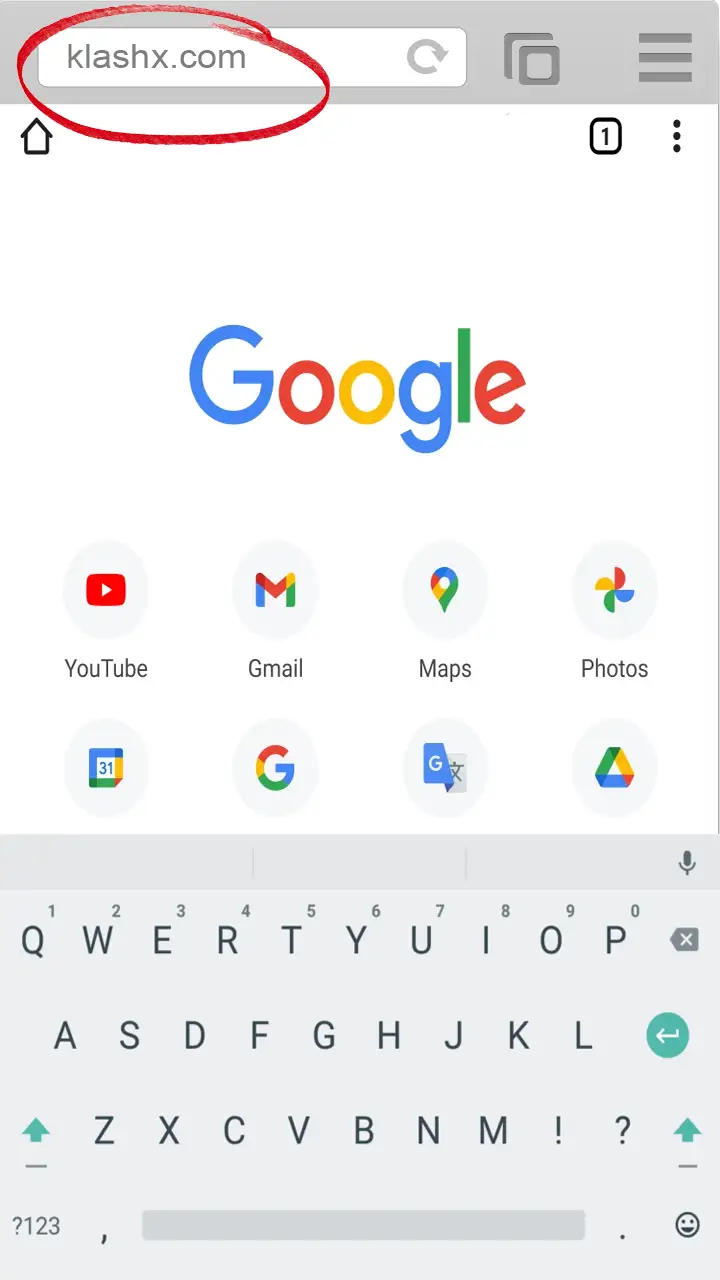
Task: Open the Google Calendar shortcut
Action: pos(106,768)
